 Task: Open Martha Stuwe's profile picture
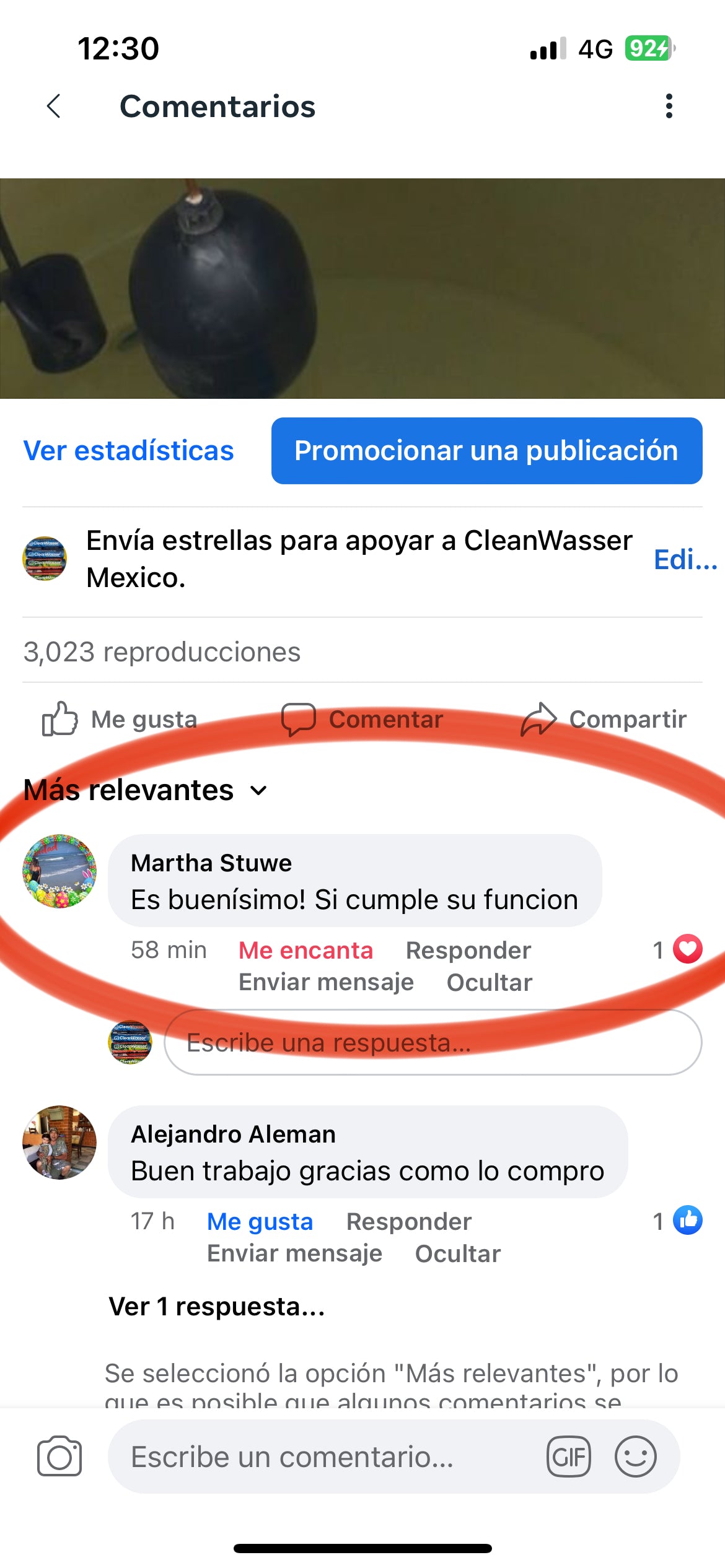pos(59,871)
